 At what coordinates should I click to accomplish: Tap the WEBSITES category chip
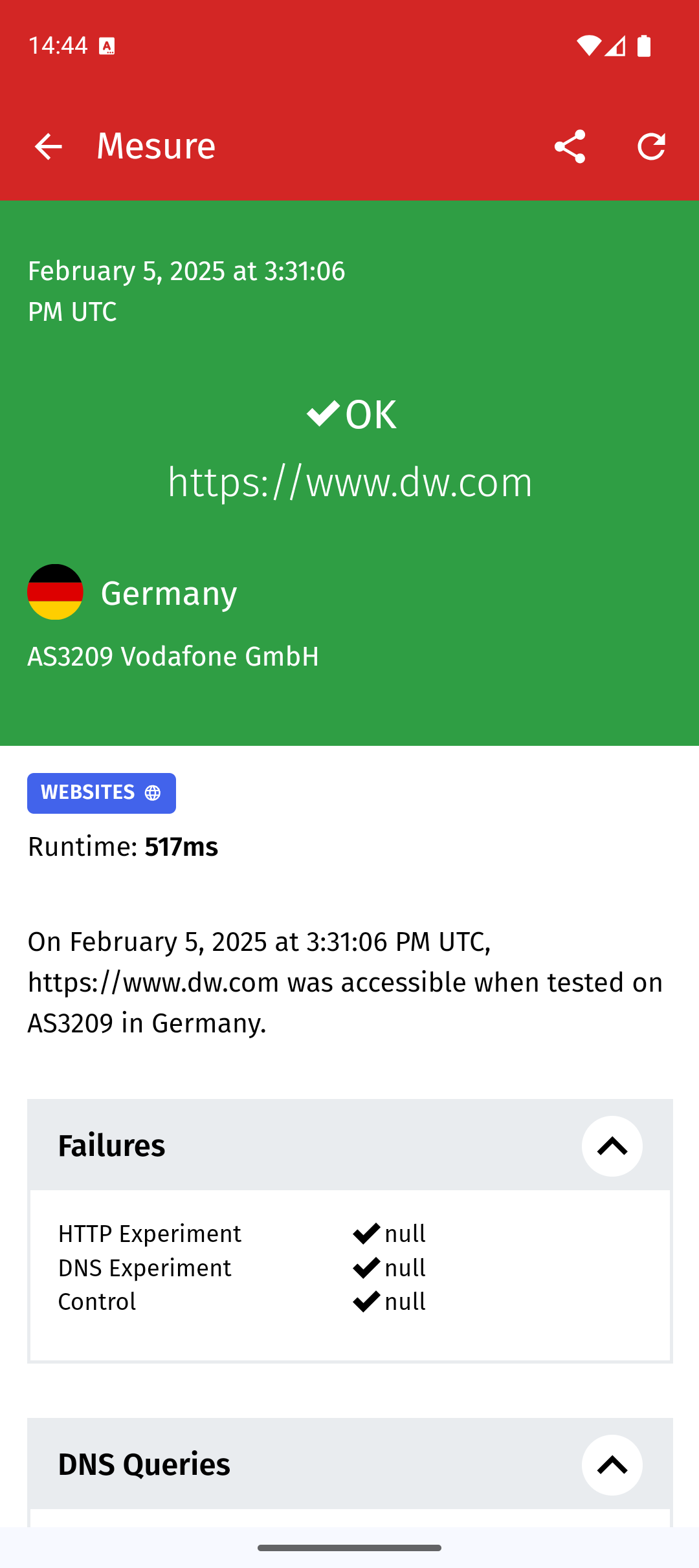102,793
